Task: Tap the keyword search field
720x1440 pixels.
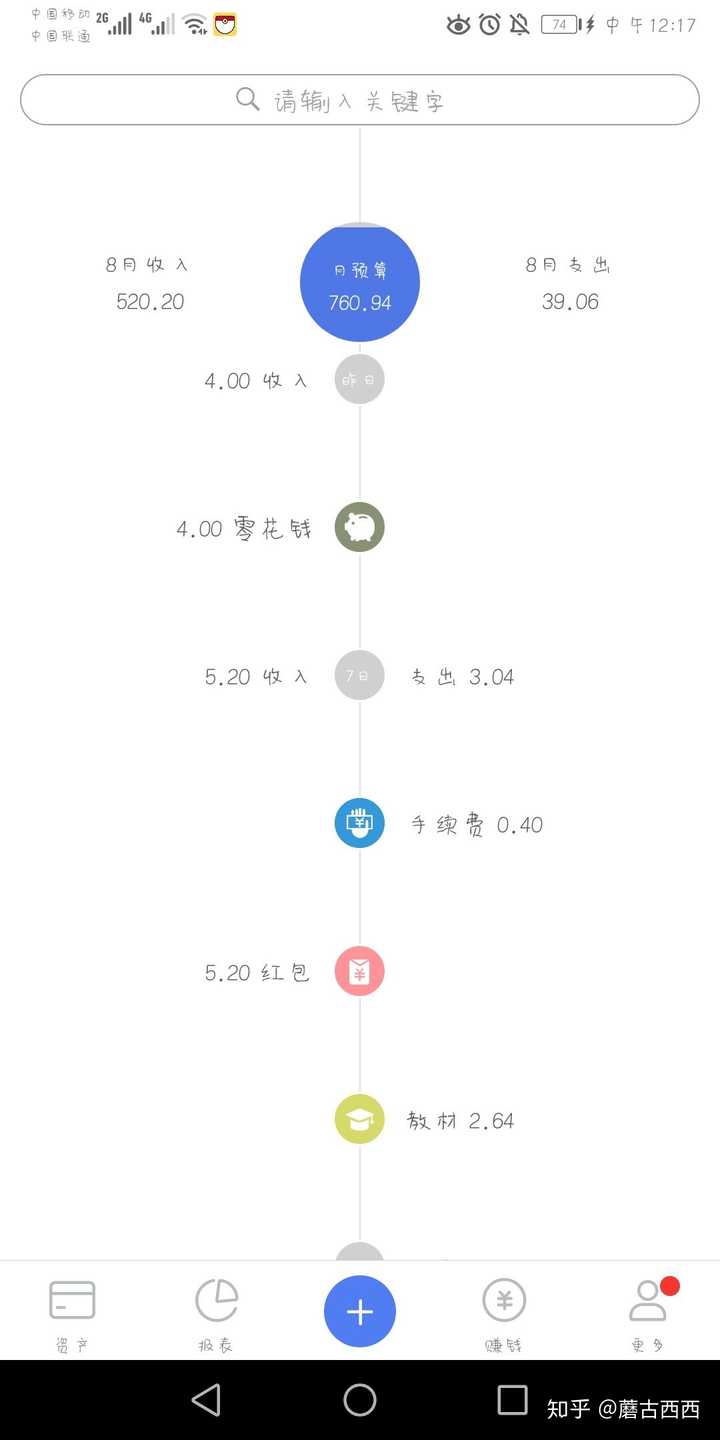Action: point(360,100)
